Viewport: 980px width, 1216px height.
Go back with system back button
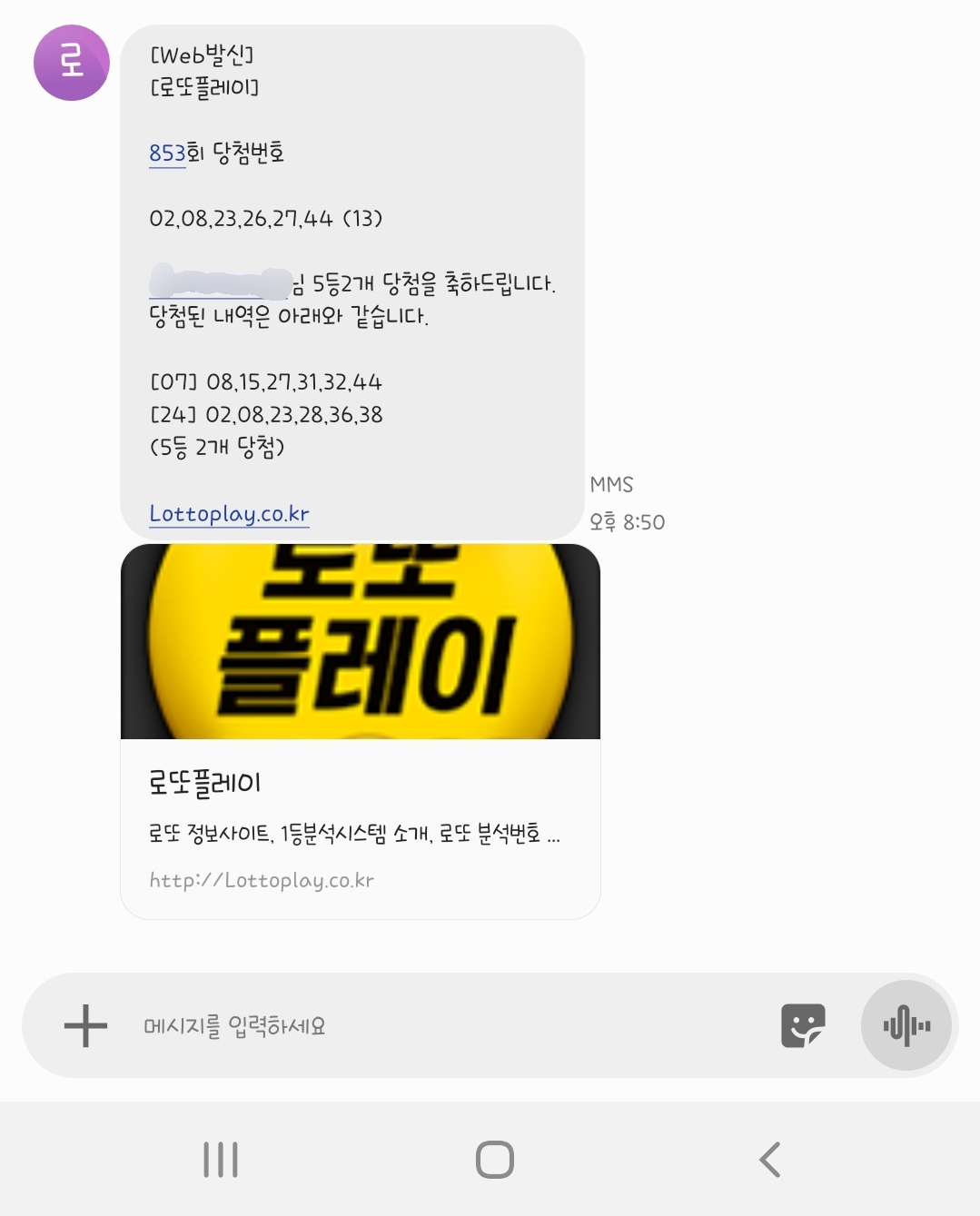pos(769,1160)
